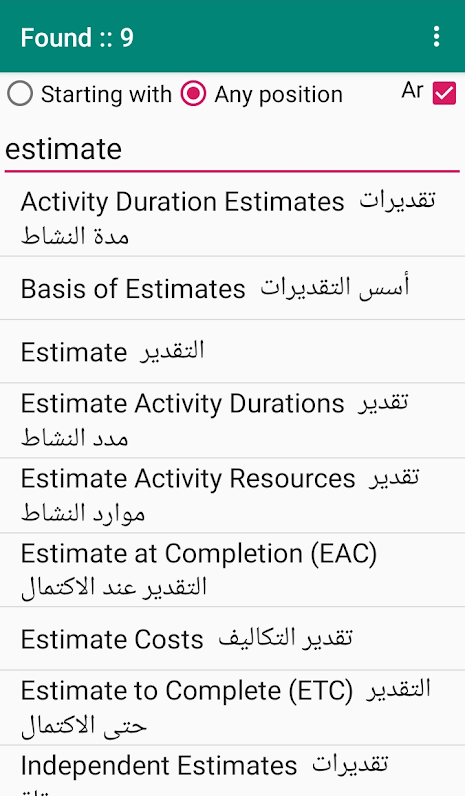Open the Independent Estimates entry
465x800 pixels.
pos(232,772)
